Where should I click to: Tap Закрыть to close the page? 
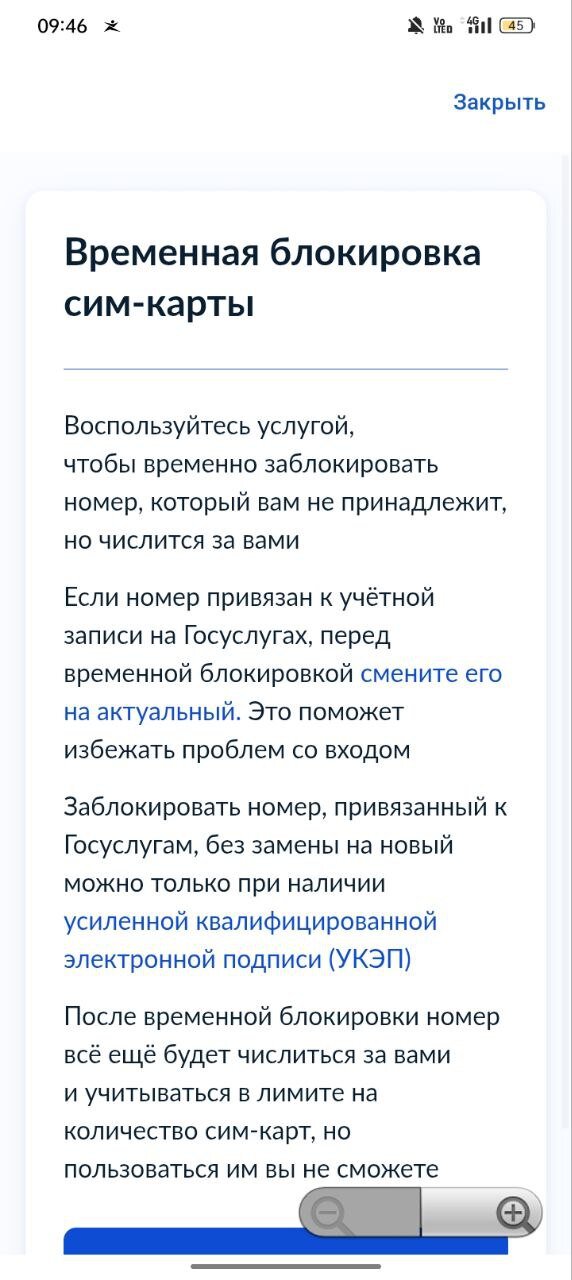[x=499, y=102]
